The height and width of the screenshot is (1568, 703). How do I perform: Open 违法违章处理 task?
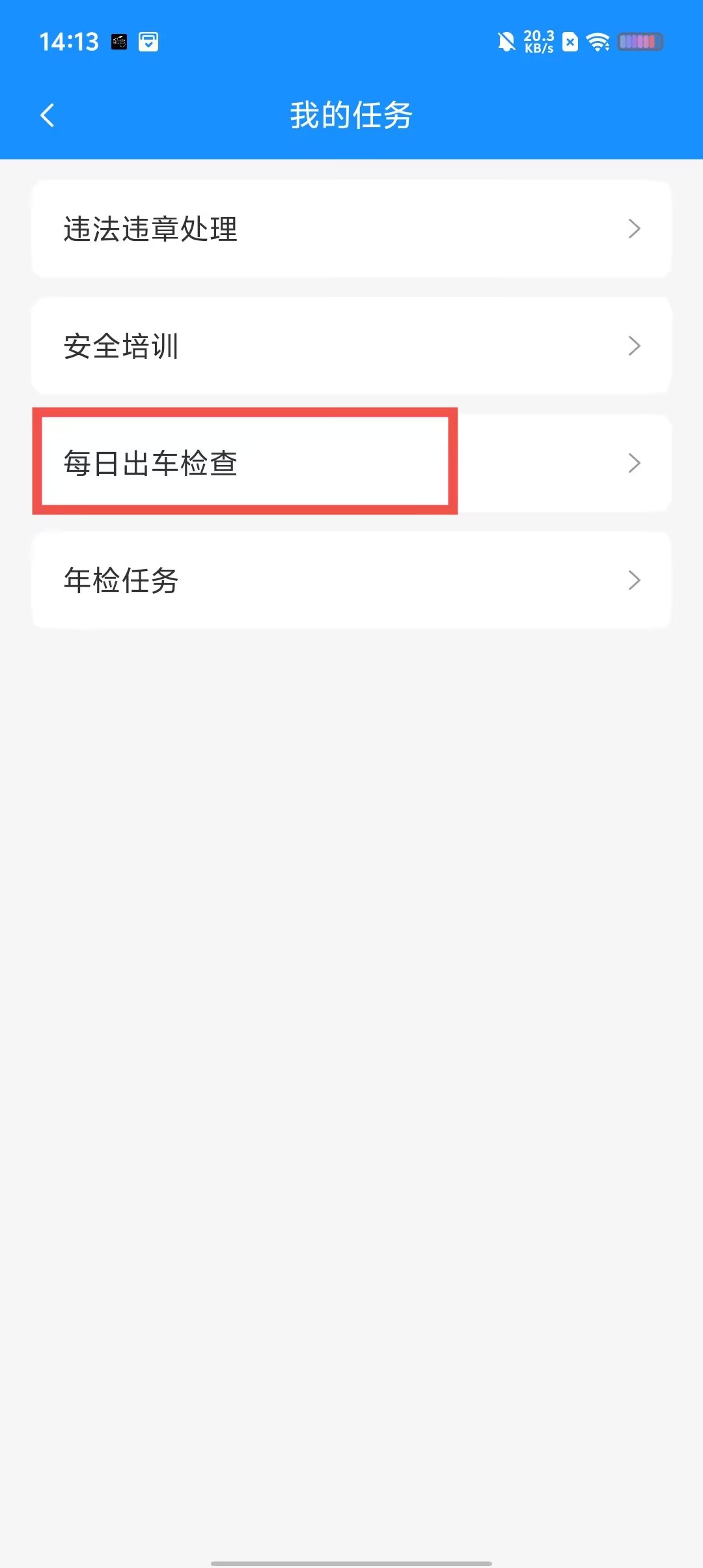pyautogui.click(x=351, y=229)
